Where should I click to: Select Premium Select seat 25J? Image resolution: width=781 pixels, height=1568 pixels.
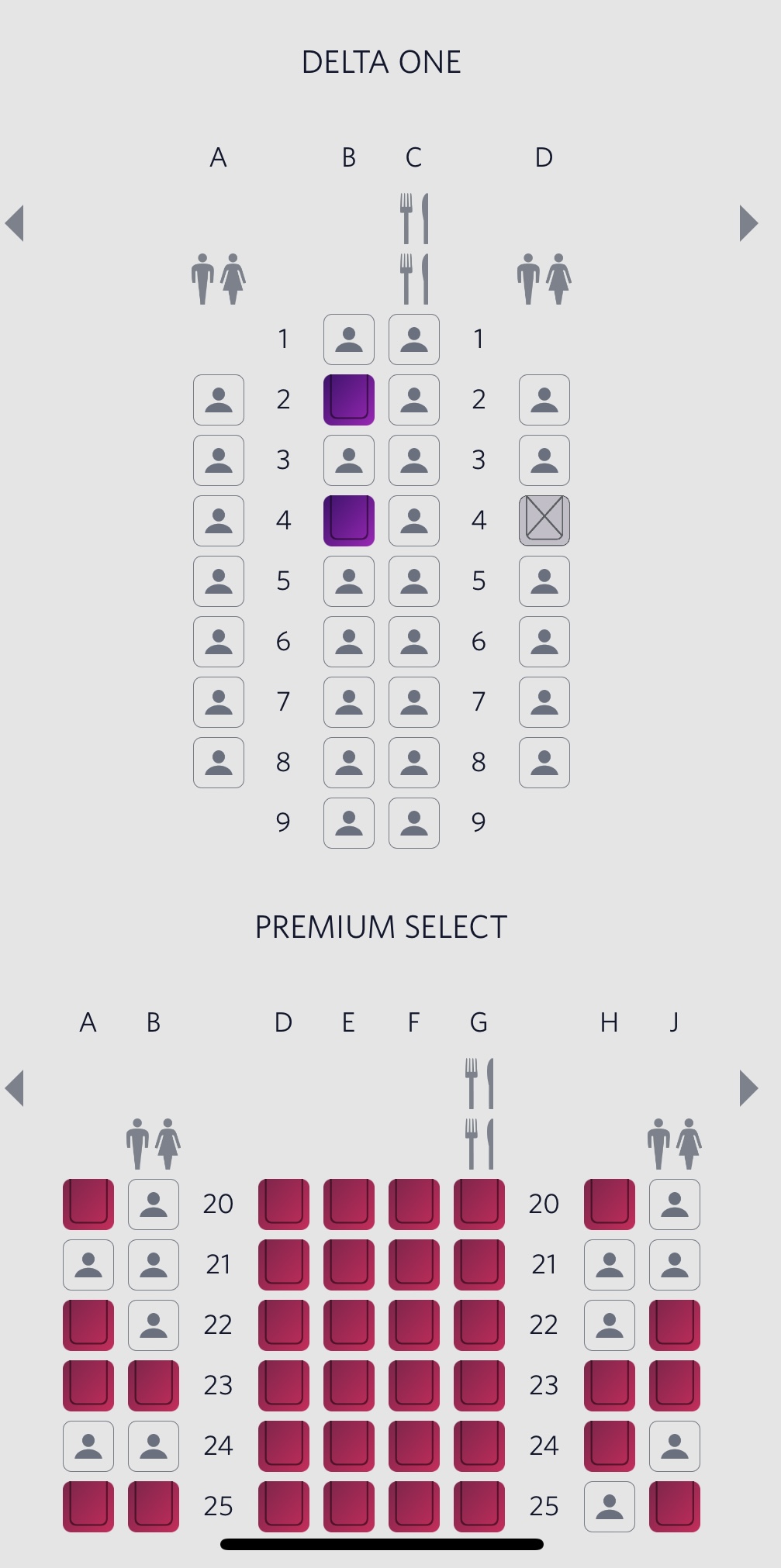pyautogui.click(x=675, y=1507)
